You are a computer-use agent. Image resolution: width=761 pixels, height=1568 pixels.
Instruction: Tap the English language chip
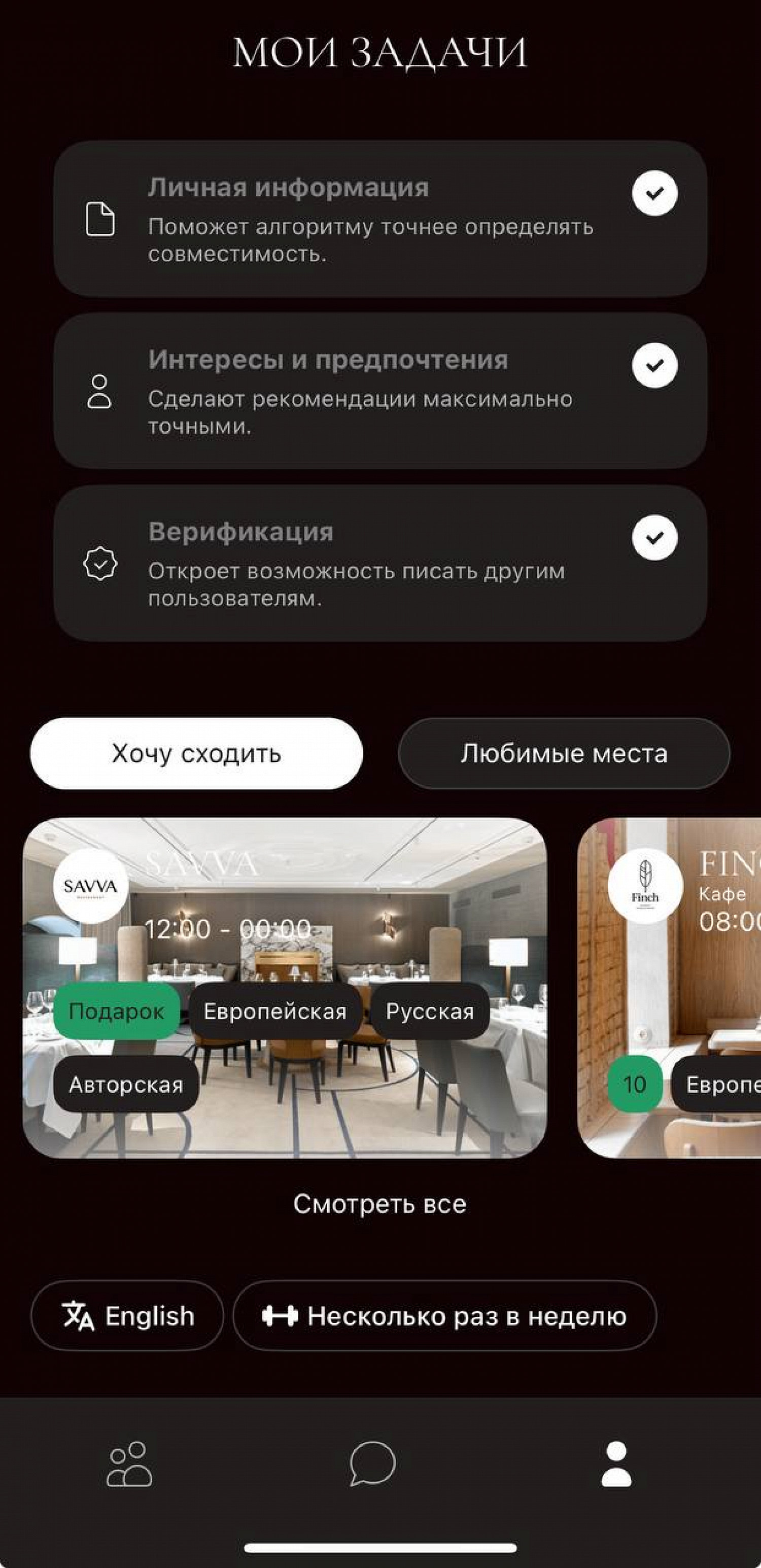point(127,1316)
